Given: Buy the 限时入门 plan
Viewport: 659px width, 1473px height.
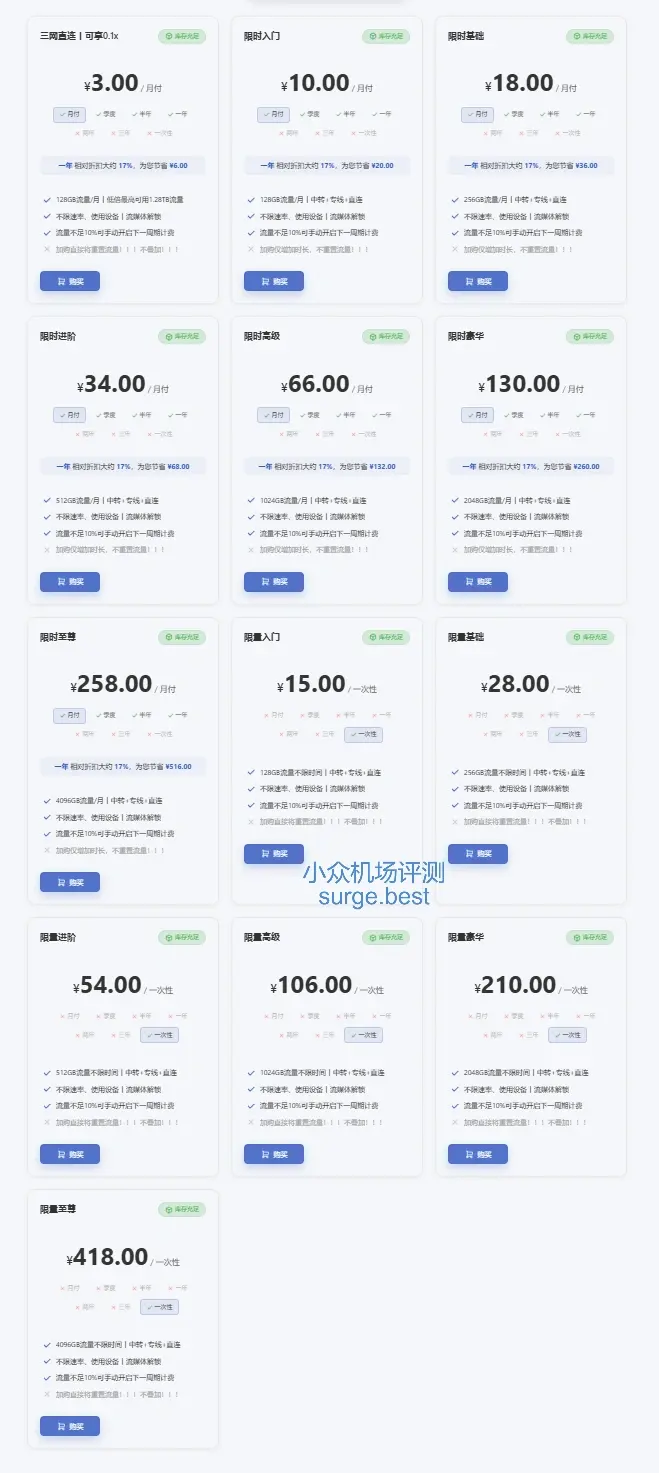Looking at the screenshot, I should click(274, 282).
